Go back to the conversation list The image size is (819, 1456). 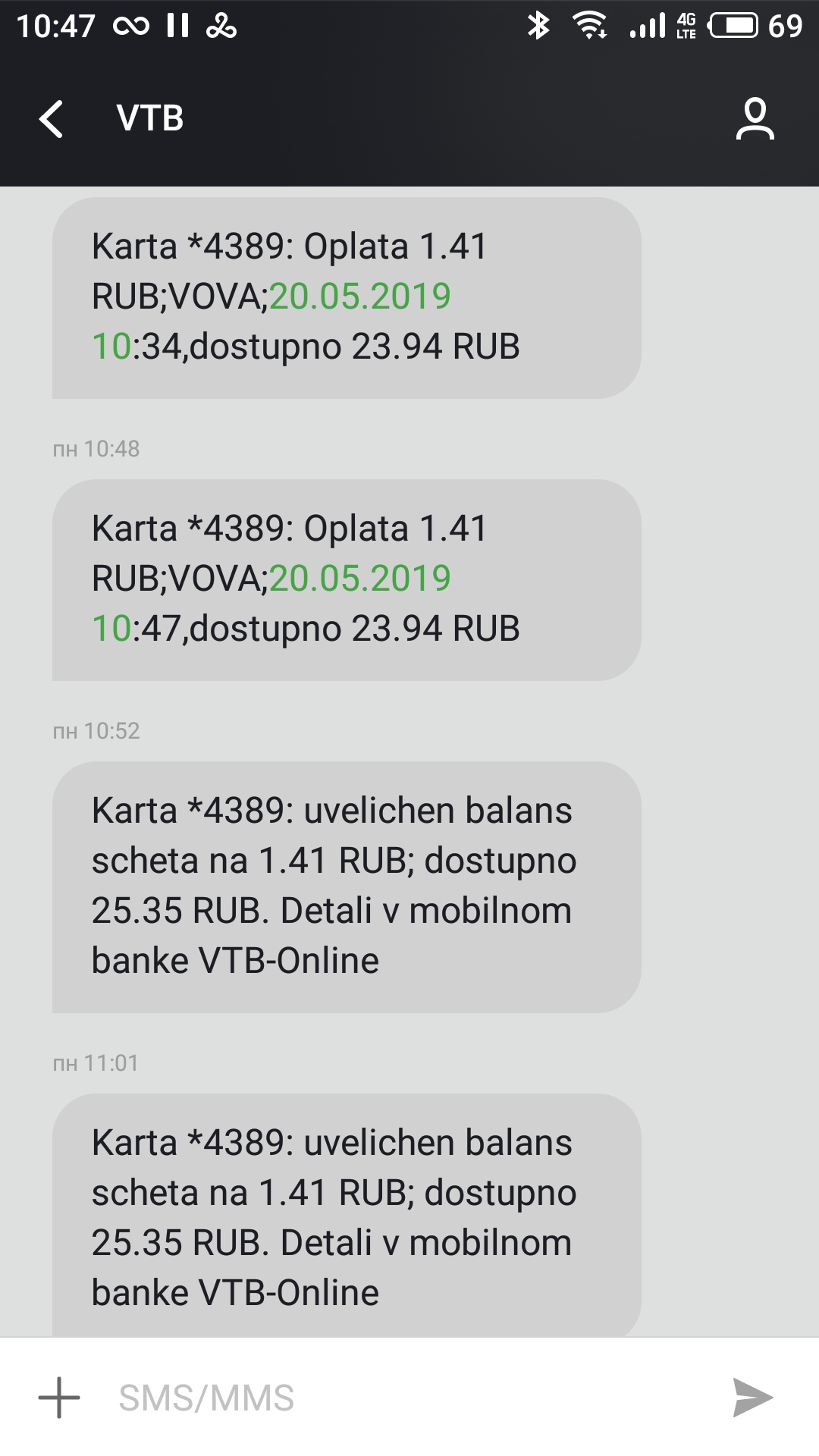[52, 119]
